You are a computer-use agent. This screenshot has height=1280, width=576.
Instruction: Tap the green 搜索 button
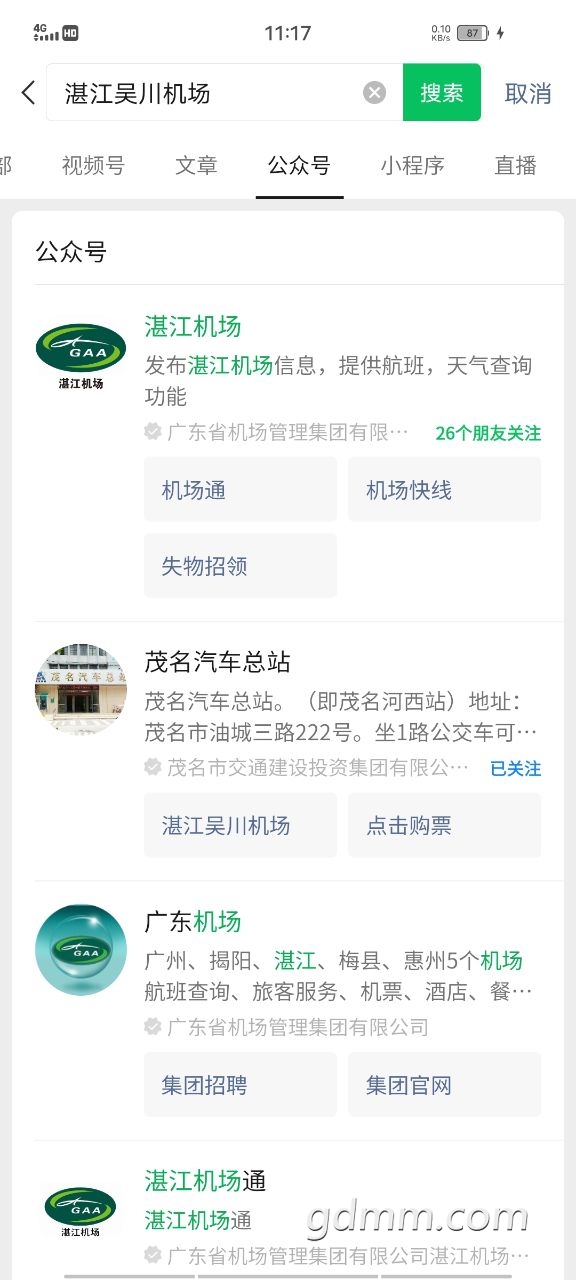click(442, 93)
